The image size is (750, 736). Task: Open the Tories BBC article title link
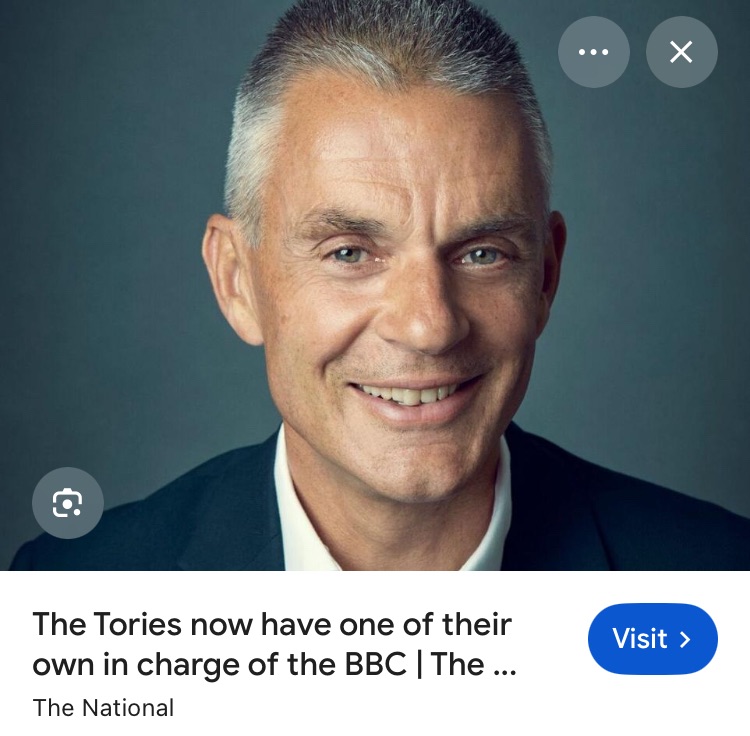click(x=273, y=644)
